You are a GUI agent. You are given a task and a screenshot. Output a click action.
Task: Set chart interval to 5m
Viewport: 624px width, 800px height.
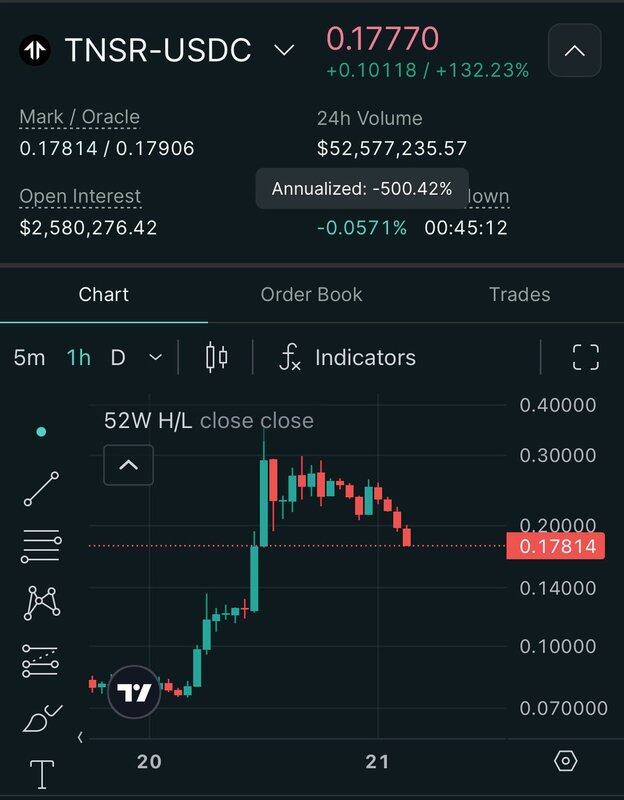tap(29, 357)
